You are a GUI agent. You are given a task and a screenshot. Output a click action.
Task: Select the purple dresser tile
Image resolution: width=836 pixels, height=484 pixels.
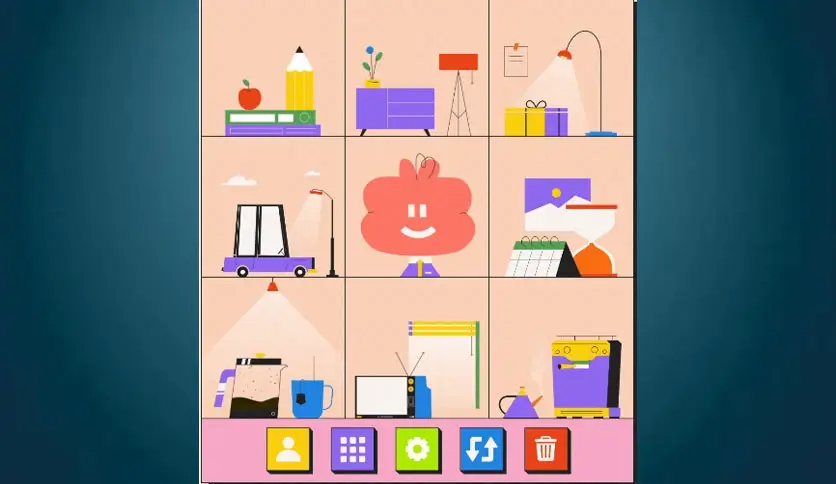coord(417,70)
